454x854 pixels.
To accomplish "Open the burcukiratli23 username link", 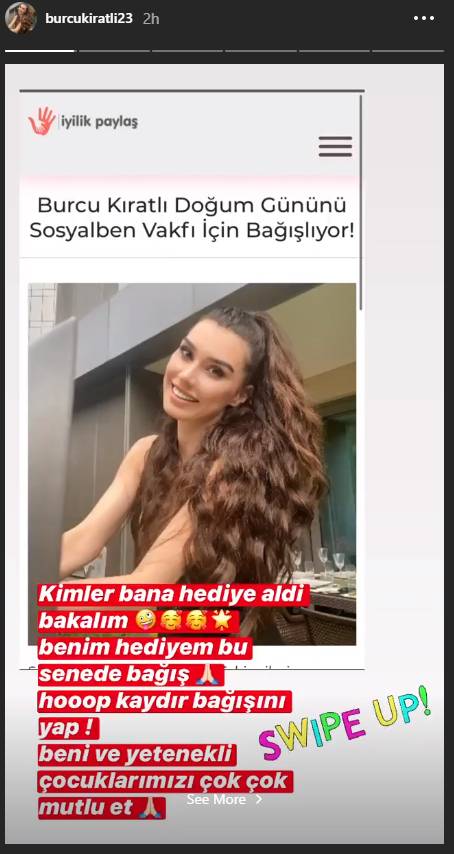I will [89, 19].
